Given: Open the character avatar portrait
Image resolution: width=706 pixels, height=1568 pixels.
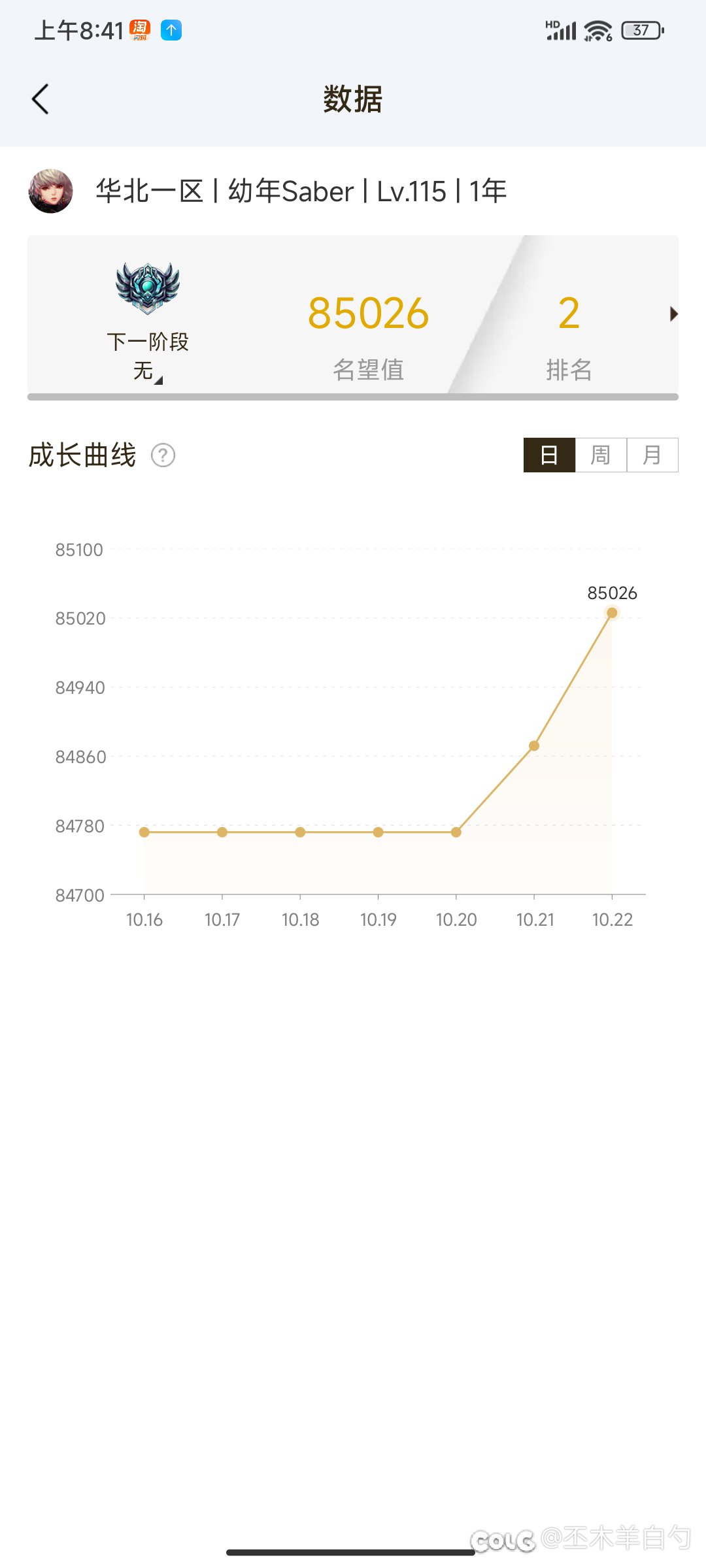Looking at the screenshot, I should [x=51, y=191].
